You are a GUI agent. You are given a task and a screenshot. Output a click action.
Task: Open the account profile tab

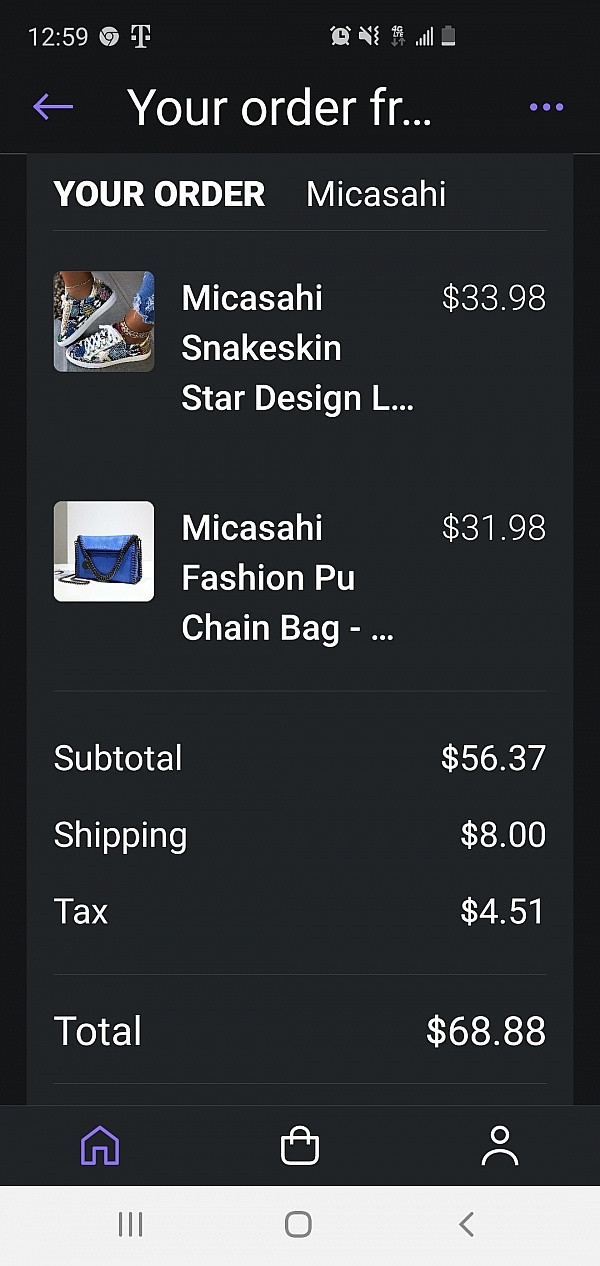click(500, 1146)
